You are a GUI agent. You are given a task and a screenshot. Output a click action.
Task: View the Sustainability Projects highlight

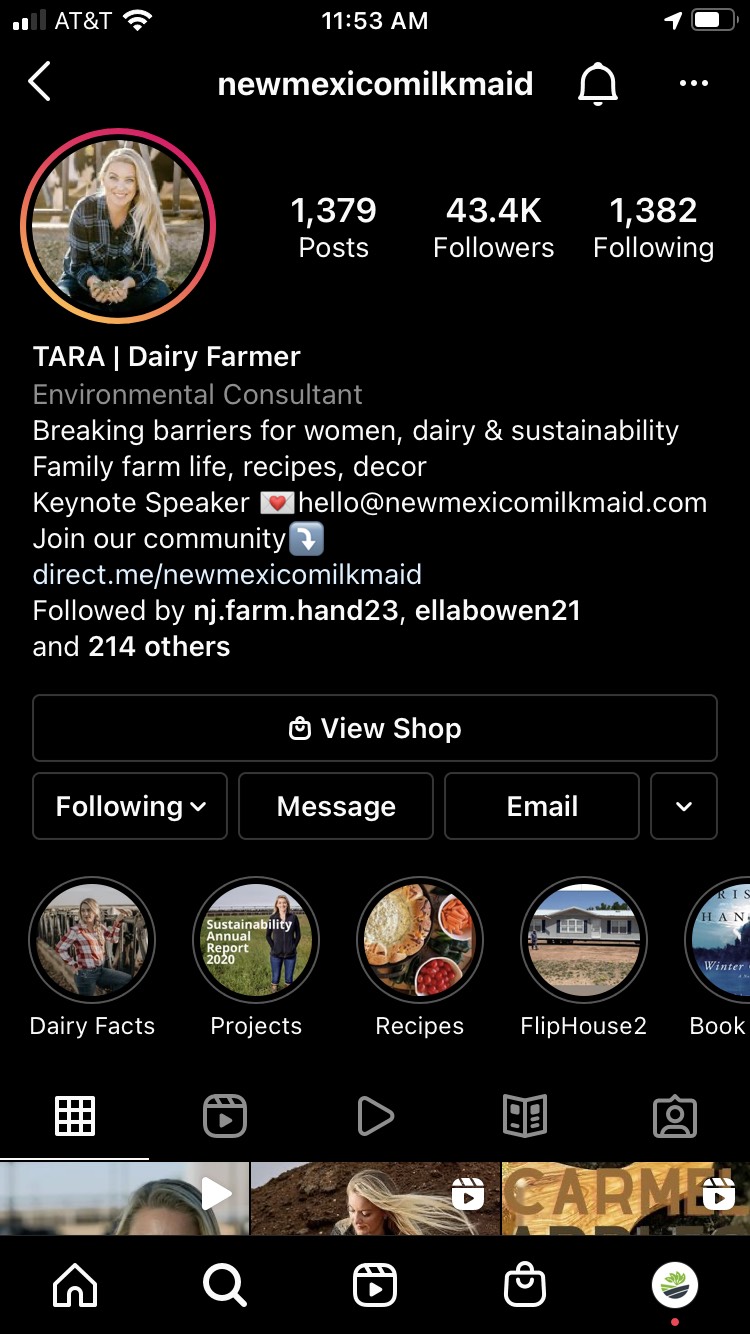pyautogui.click(x=255, y=940)
